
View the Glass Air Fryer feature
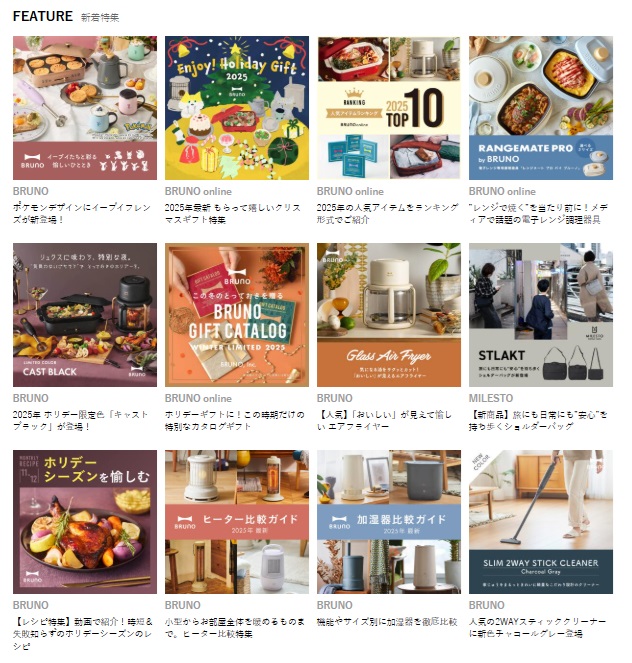[389, 315]
